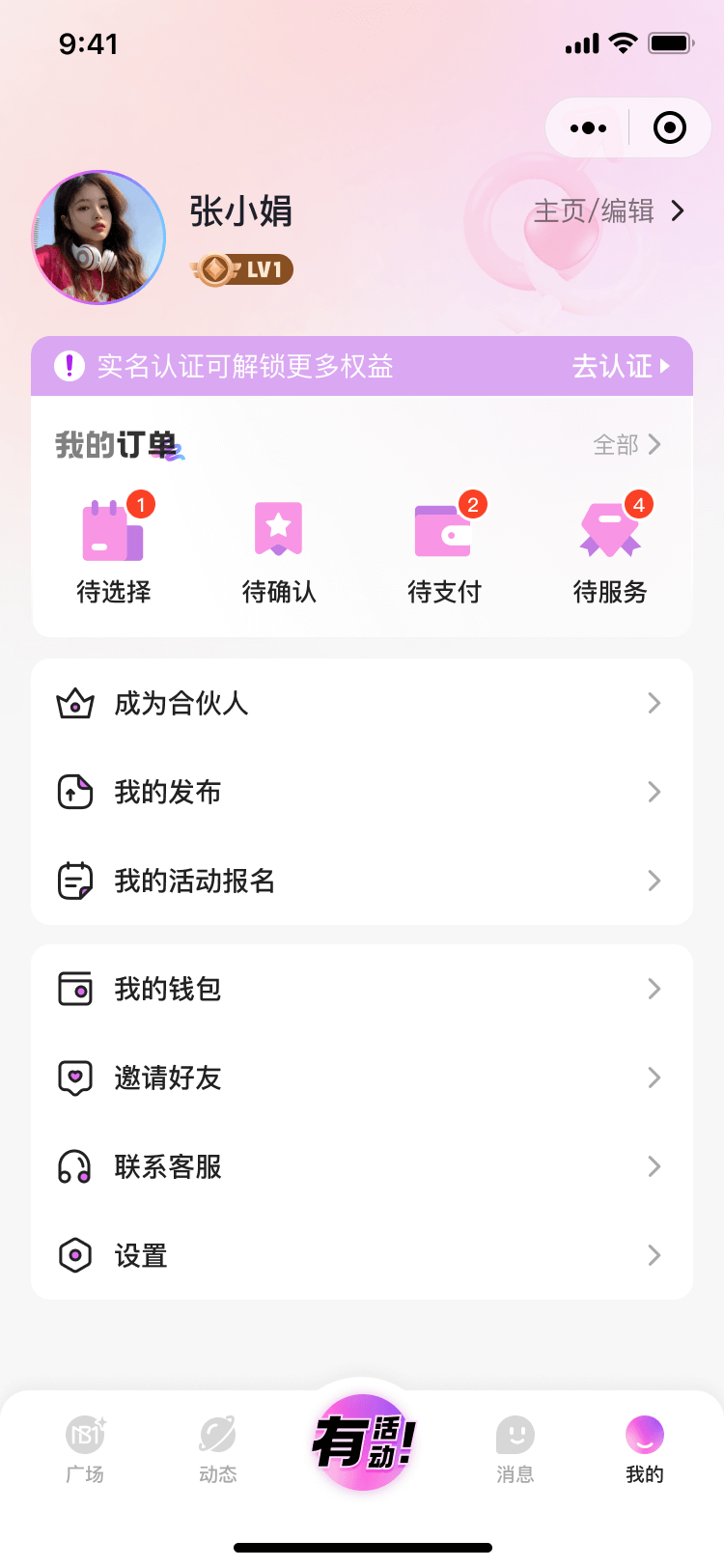Switch to the 消息 tab
This screenshot has width=724, height=1568.
pos(515,1448)
